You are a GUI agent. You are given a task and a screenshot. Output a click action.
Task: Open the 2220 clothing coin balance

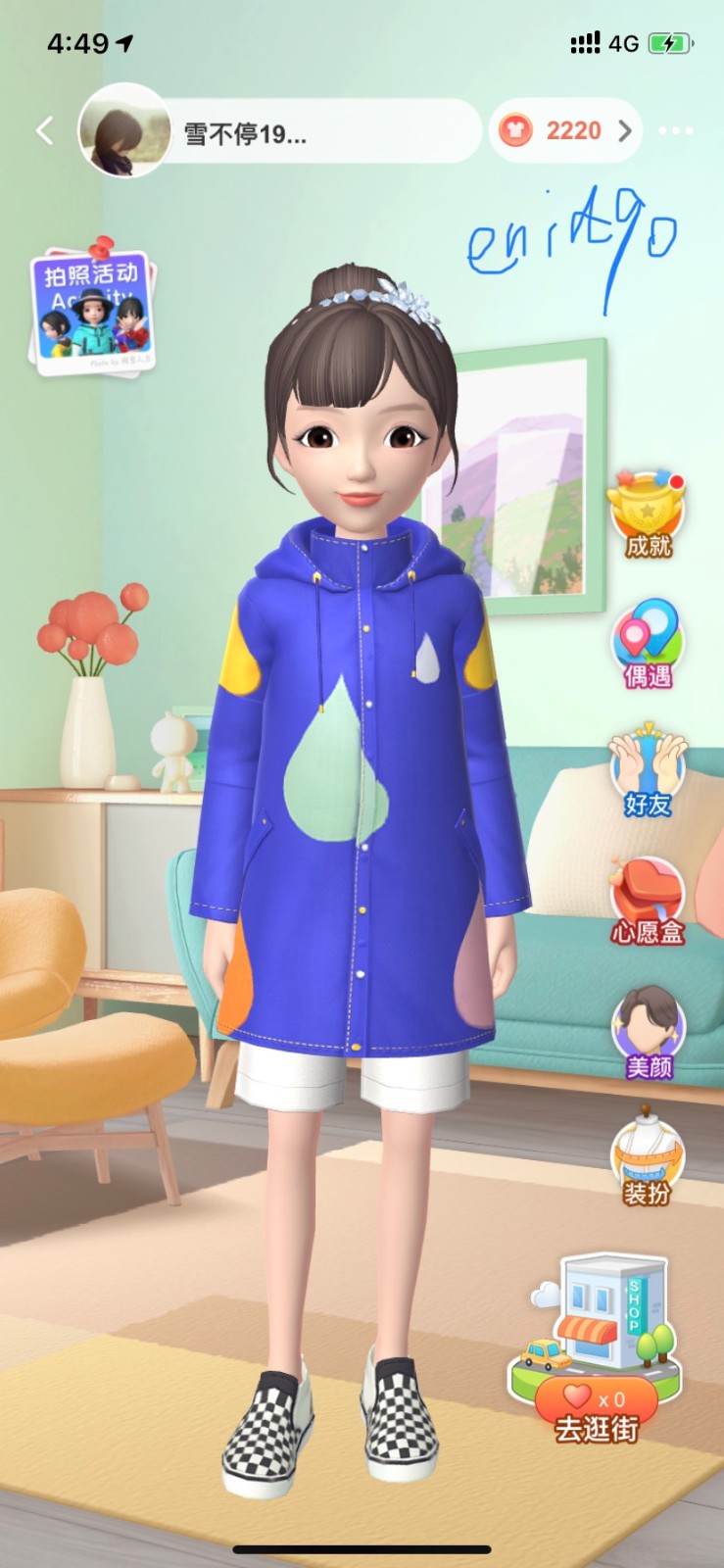(565, 130)
